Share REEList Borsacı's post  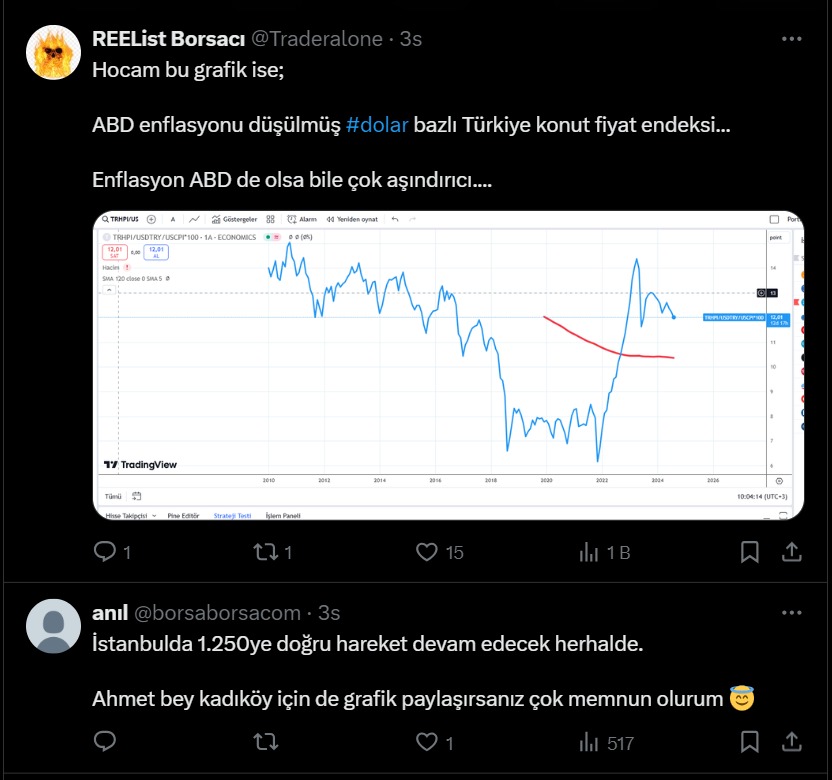tap(791, 551)
